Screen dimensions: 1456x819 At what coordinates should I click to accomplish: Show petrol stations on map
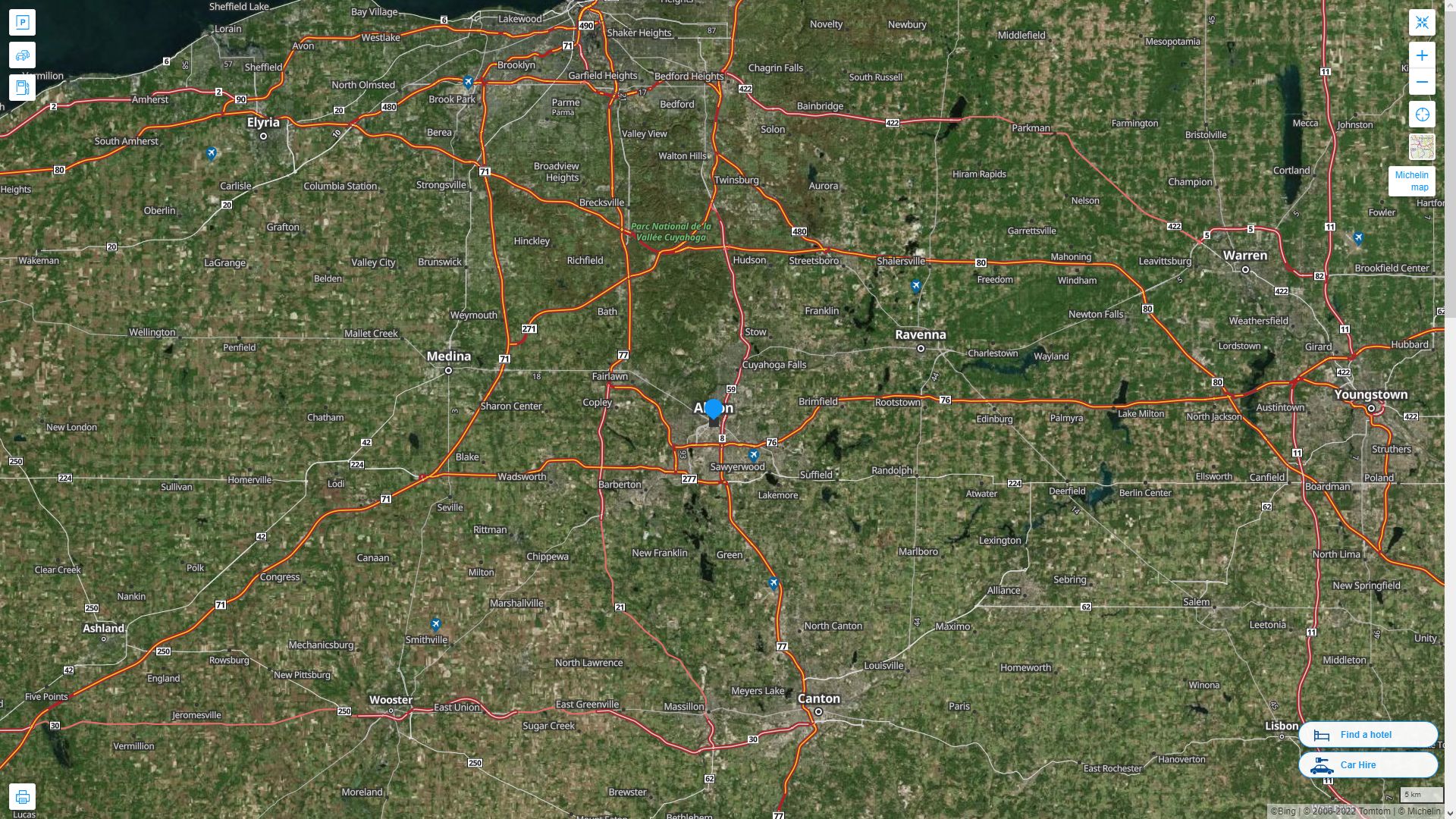coord(22,87)
